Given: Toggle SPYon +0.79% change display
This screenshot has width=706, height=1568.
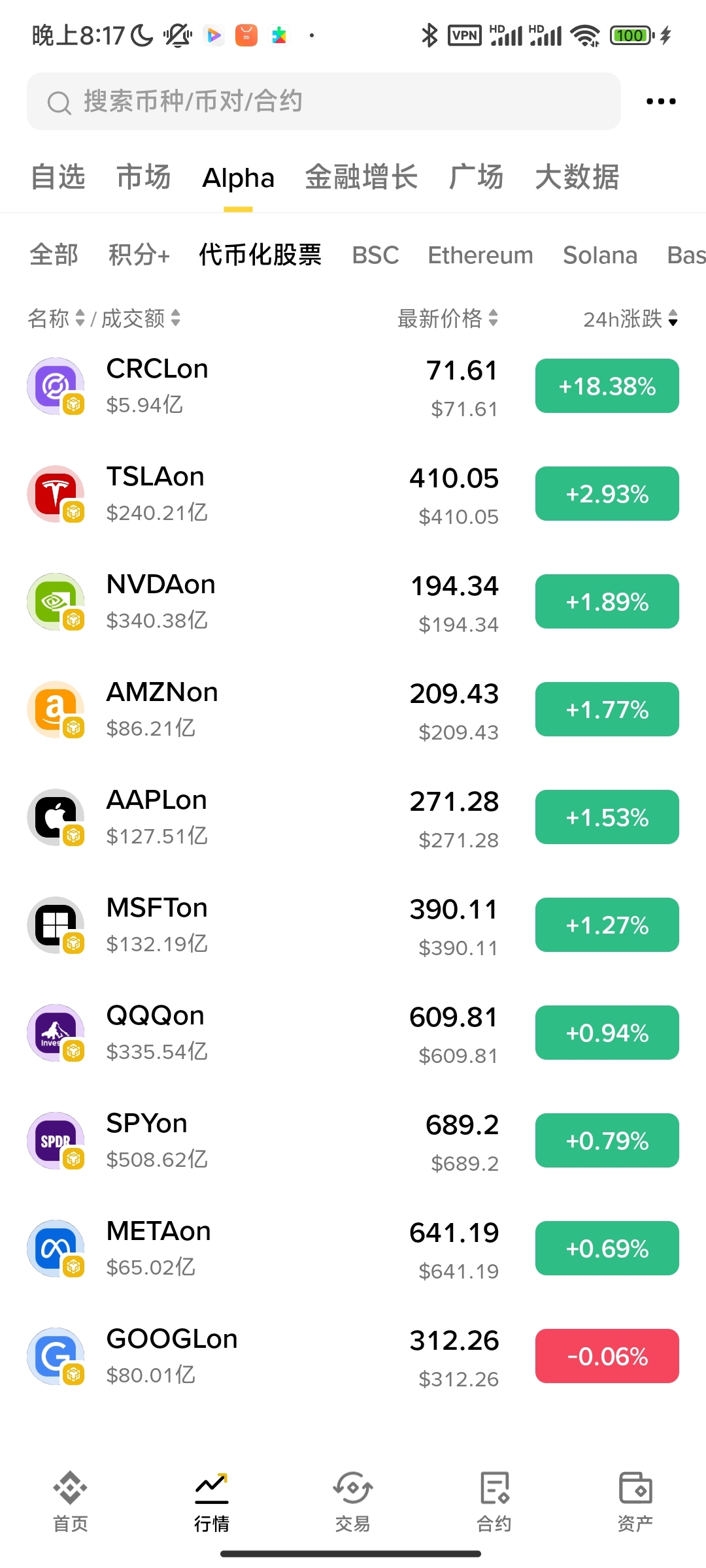Looking at the screenshot, I should [x=607, y=1141].
